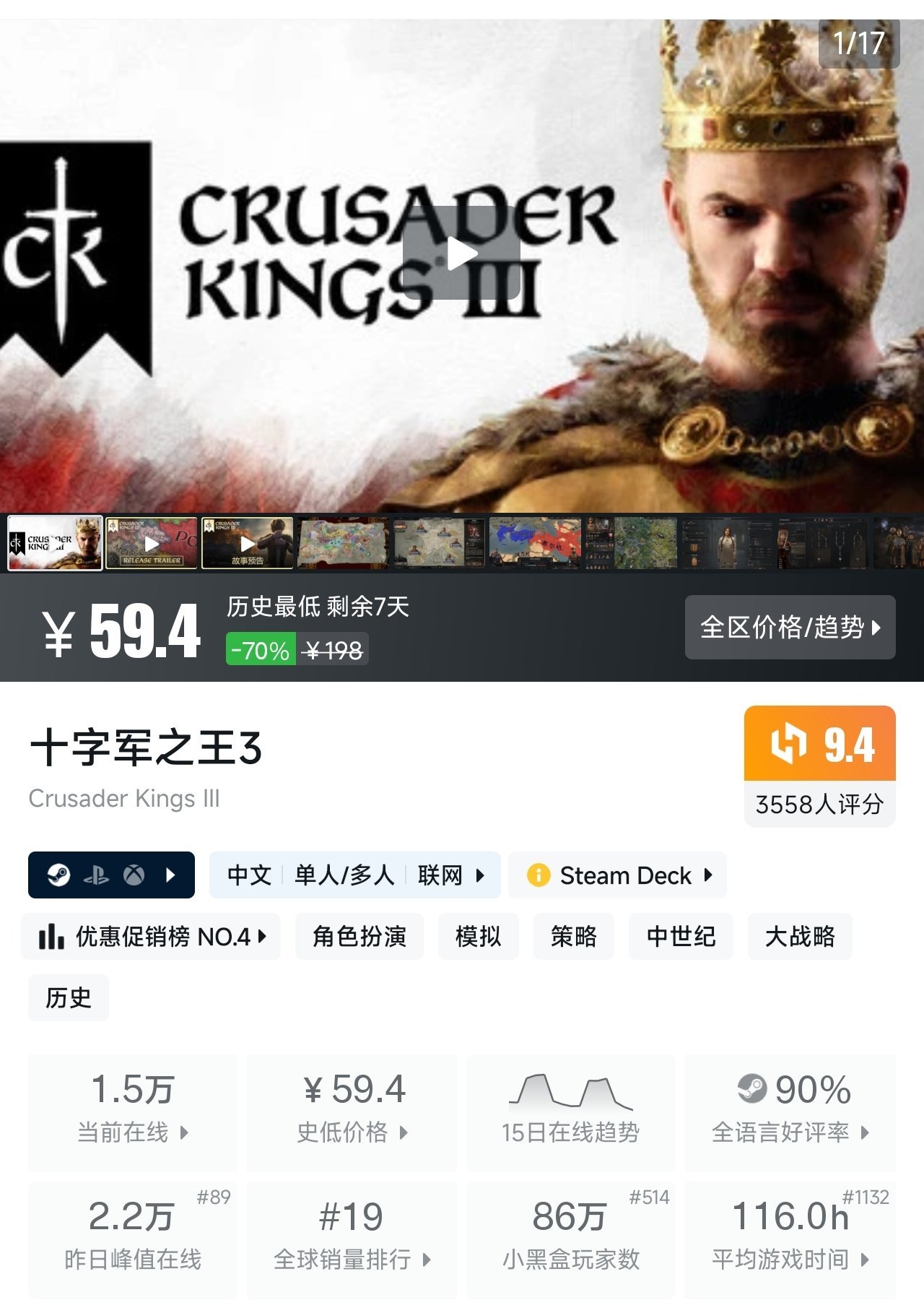This screenshot has width=924, height=1313.
Task: Expand the supported platforms chip
Action: 111,875
